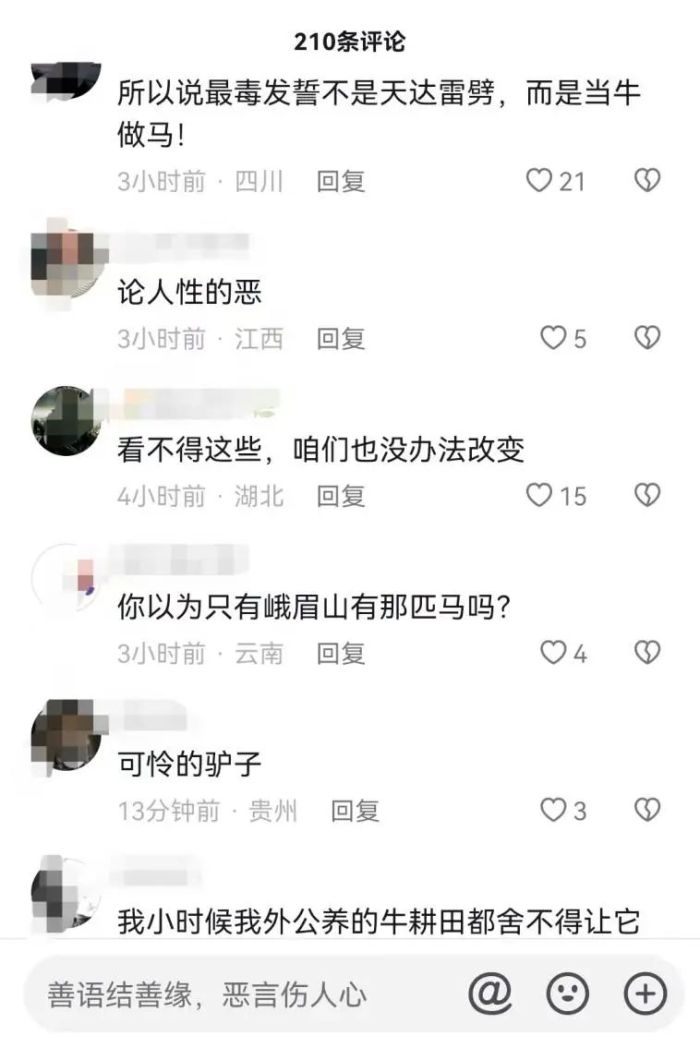
Task: Dislike the comment ending 当牛做马
Action: (648, 181)
